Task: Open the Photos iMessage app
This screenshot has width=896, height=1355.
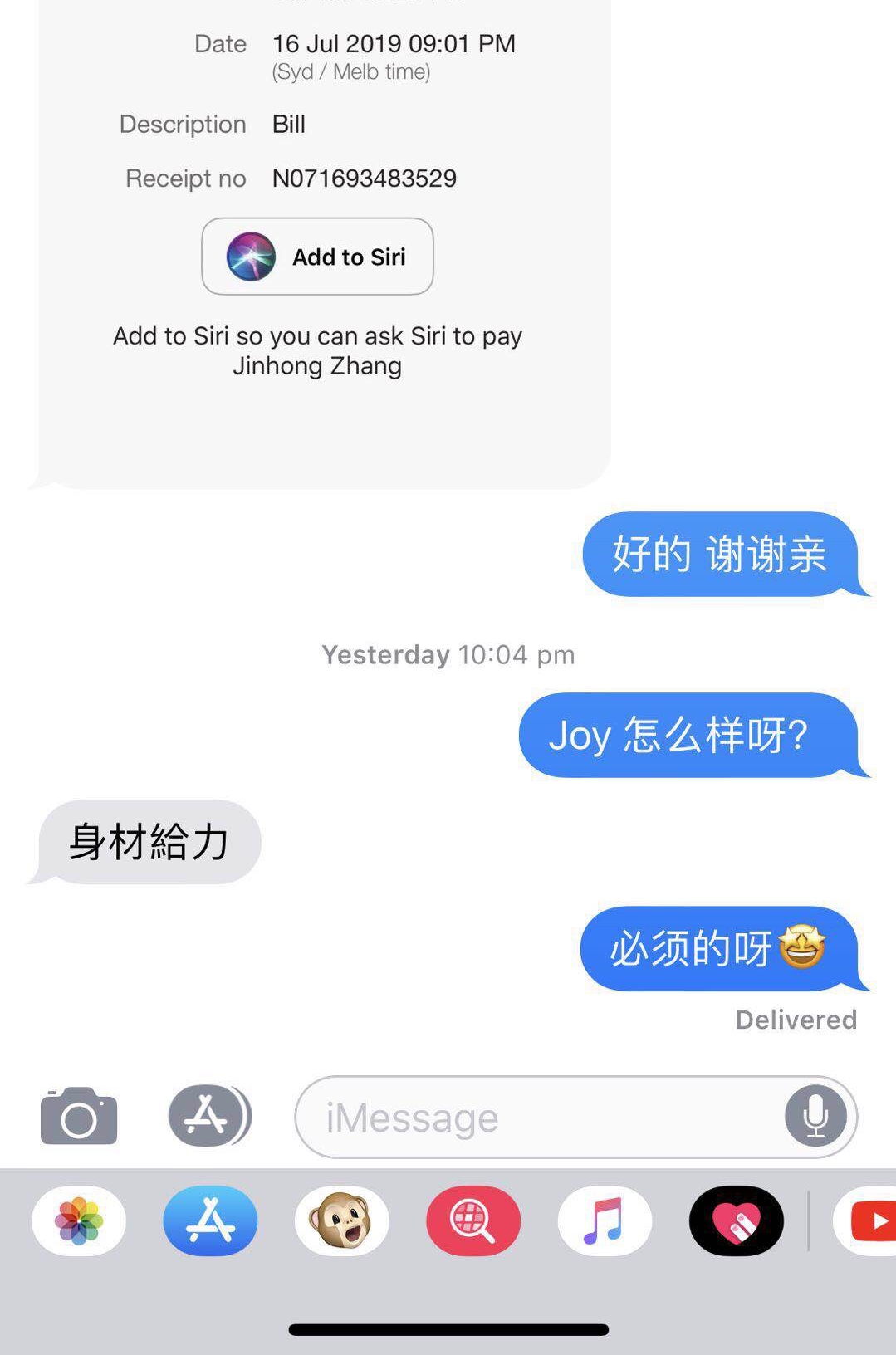Action: [79, 1221]
